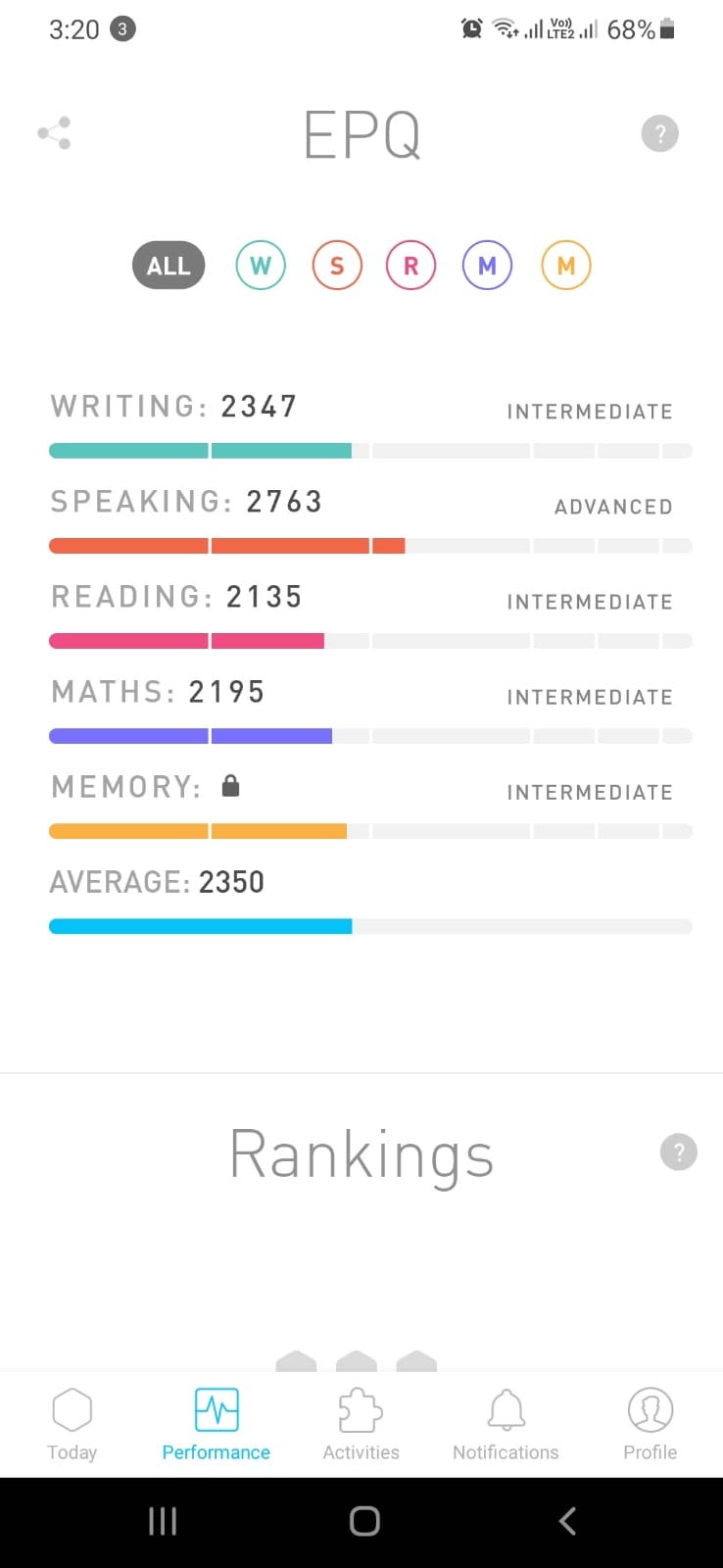The image size is (723, 1568).
Task: Open the Rankings help question mark
Action: [x=678, y=1152]
